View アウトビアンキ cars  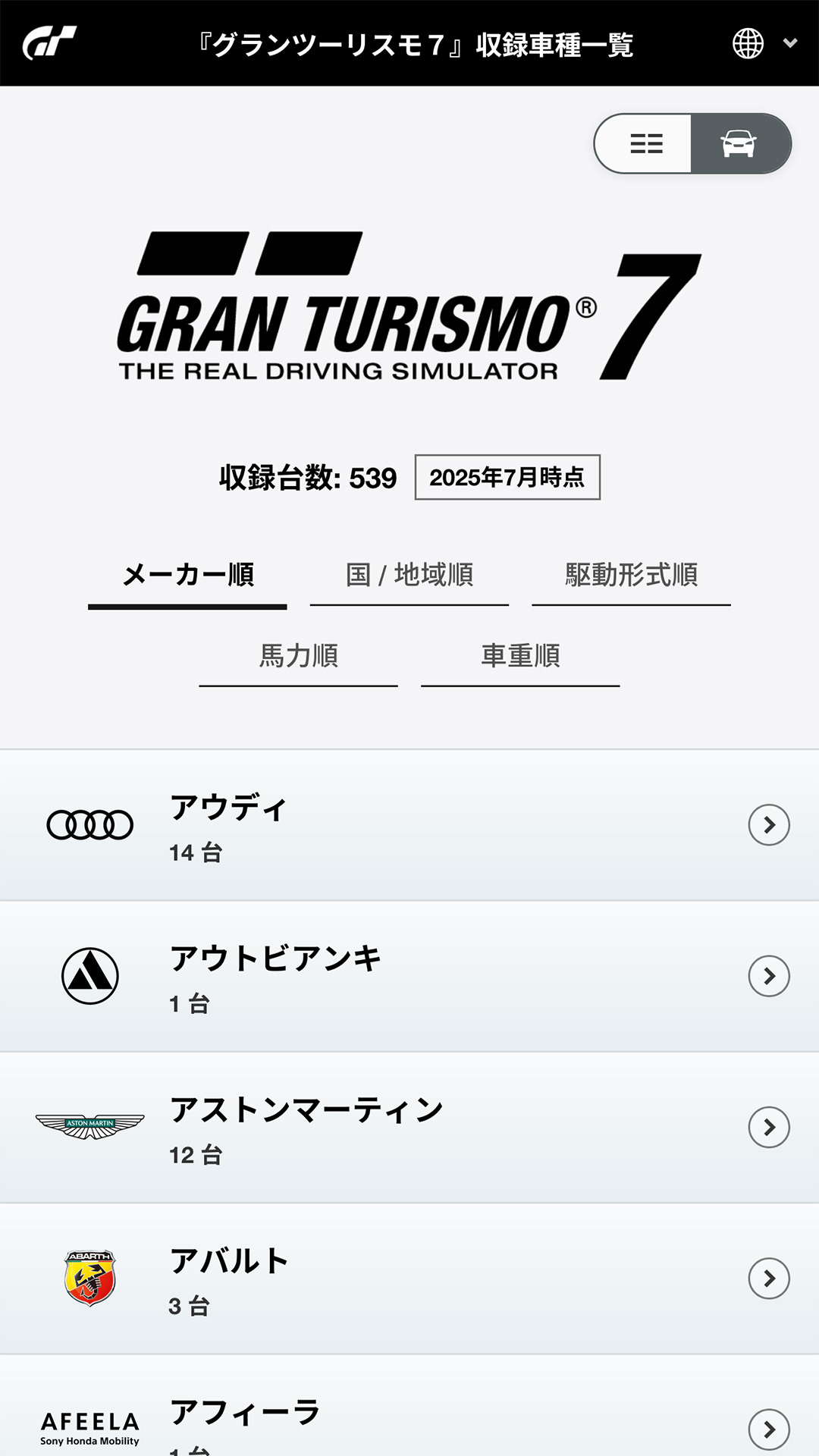pyautogui.click(x=409, y=976)
